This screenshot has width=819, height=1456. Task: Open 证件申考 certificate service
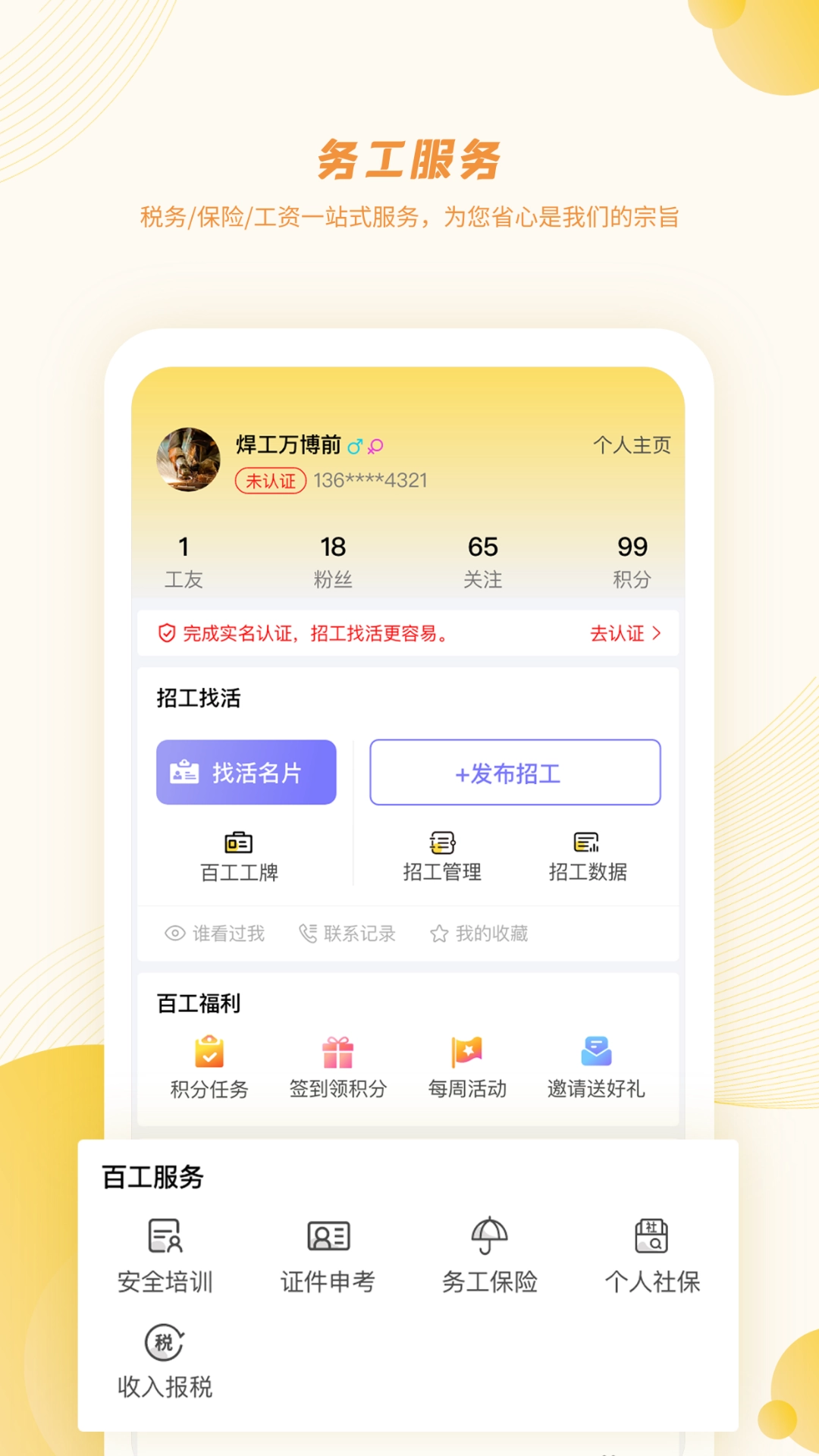(x=328, y=1232)
